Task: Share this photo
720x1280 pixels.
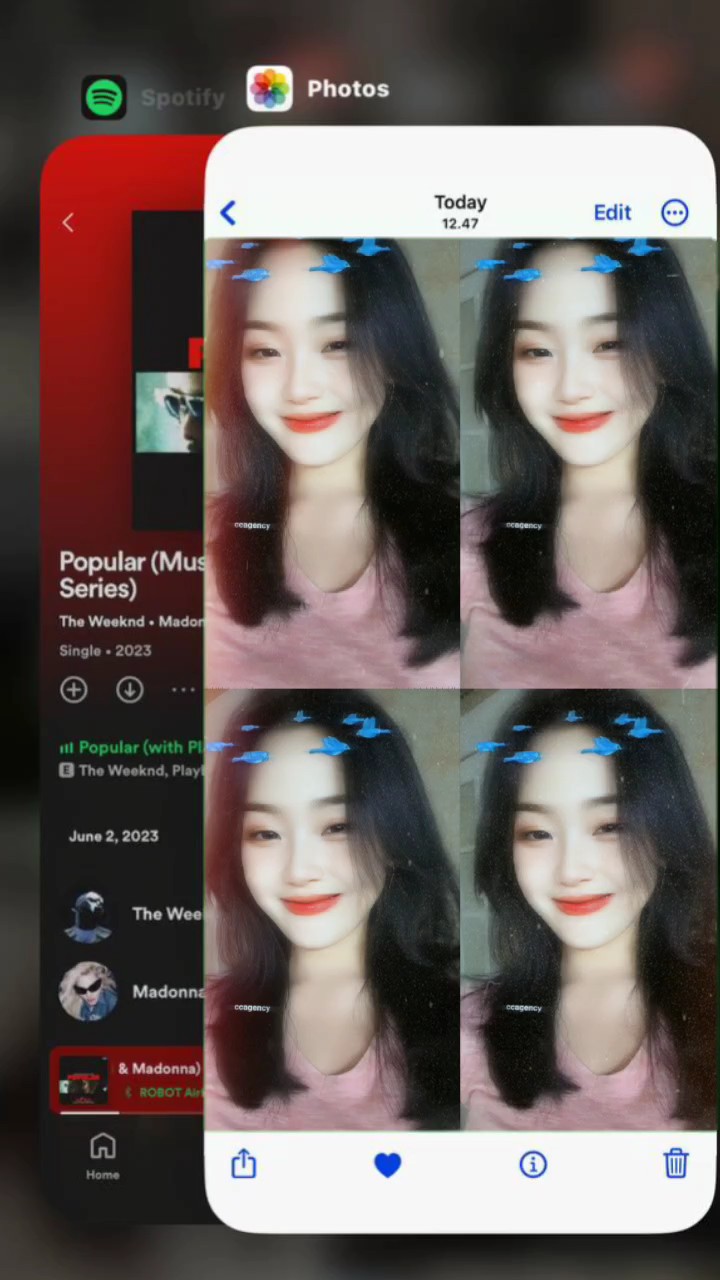Action: pos(244,1163)
